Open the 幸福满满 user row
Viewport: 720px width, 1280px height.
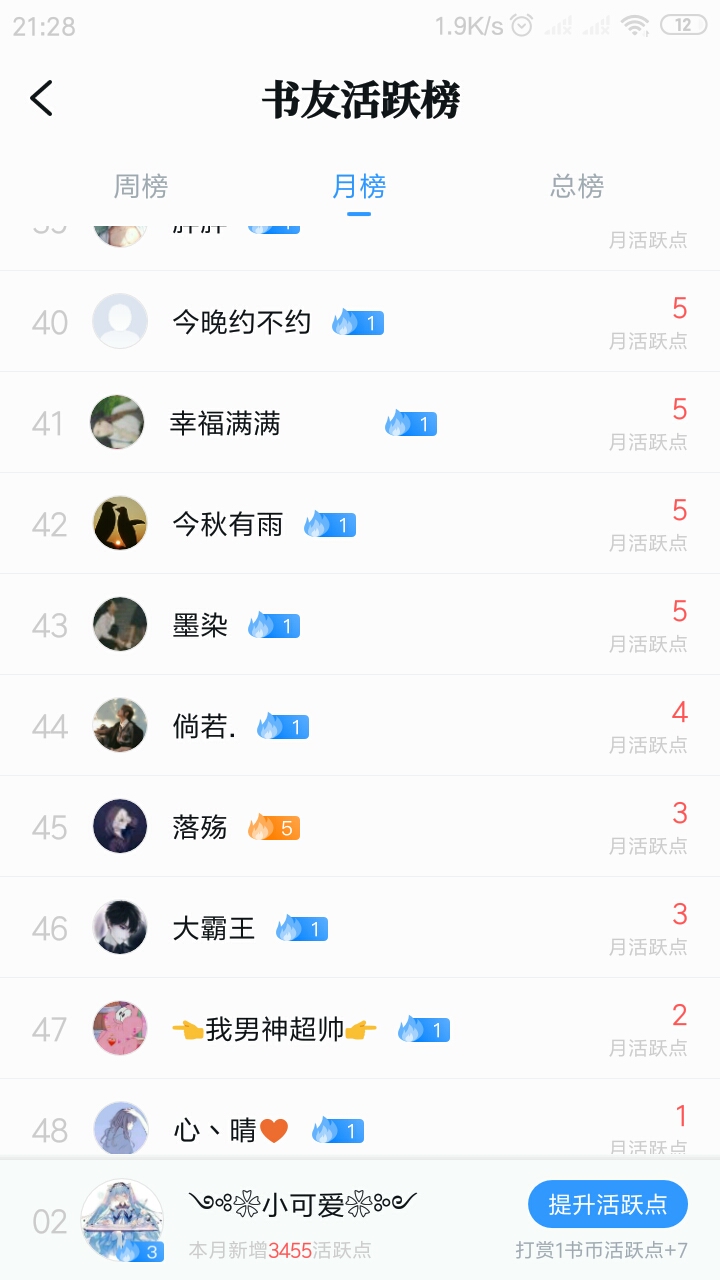(360, 423)
